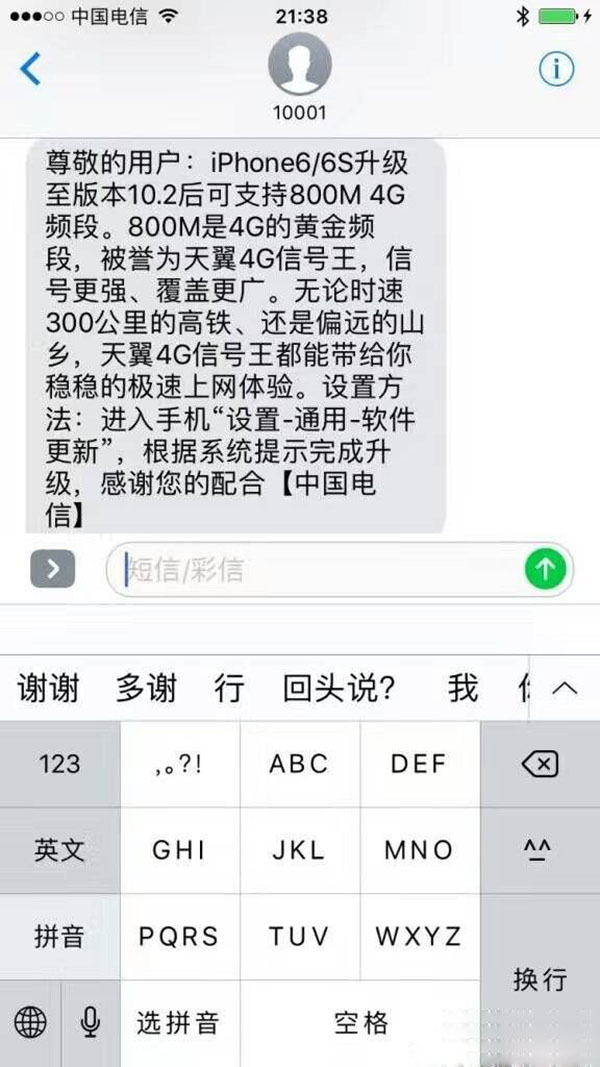Viewport: 600px width, 1067px height.
Task: Open the ^_^ emoticon key
Action: 540,851
